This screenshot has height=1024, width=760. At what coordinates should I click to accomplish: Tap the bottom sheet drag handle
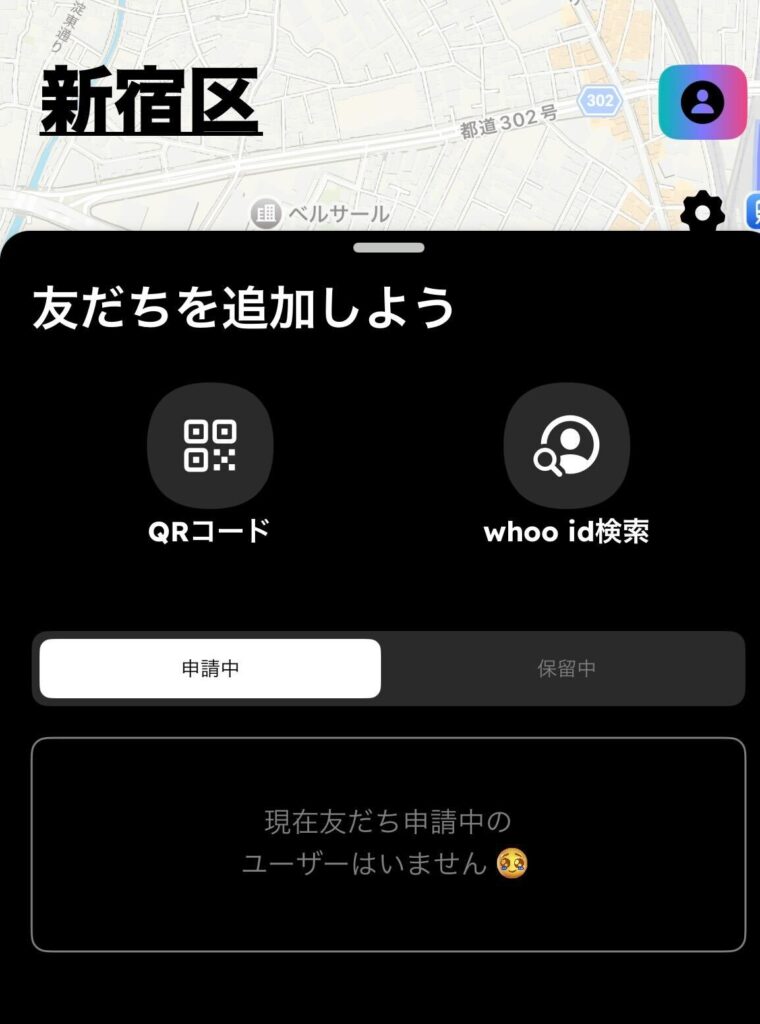coord(388,247)
